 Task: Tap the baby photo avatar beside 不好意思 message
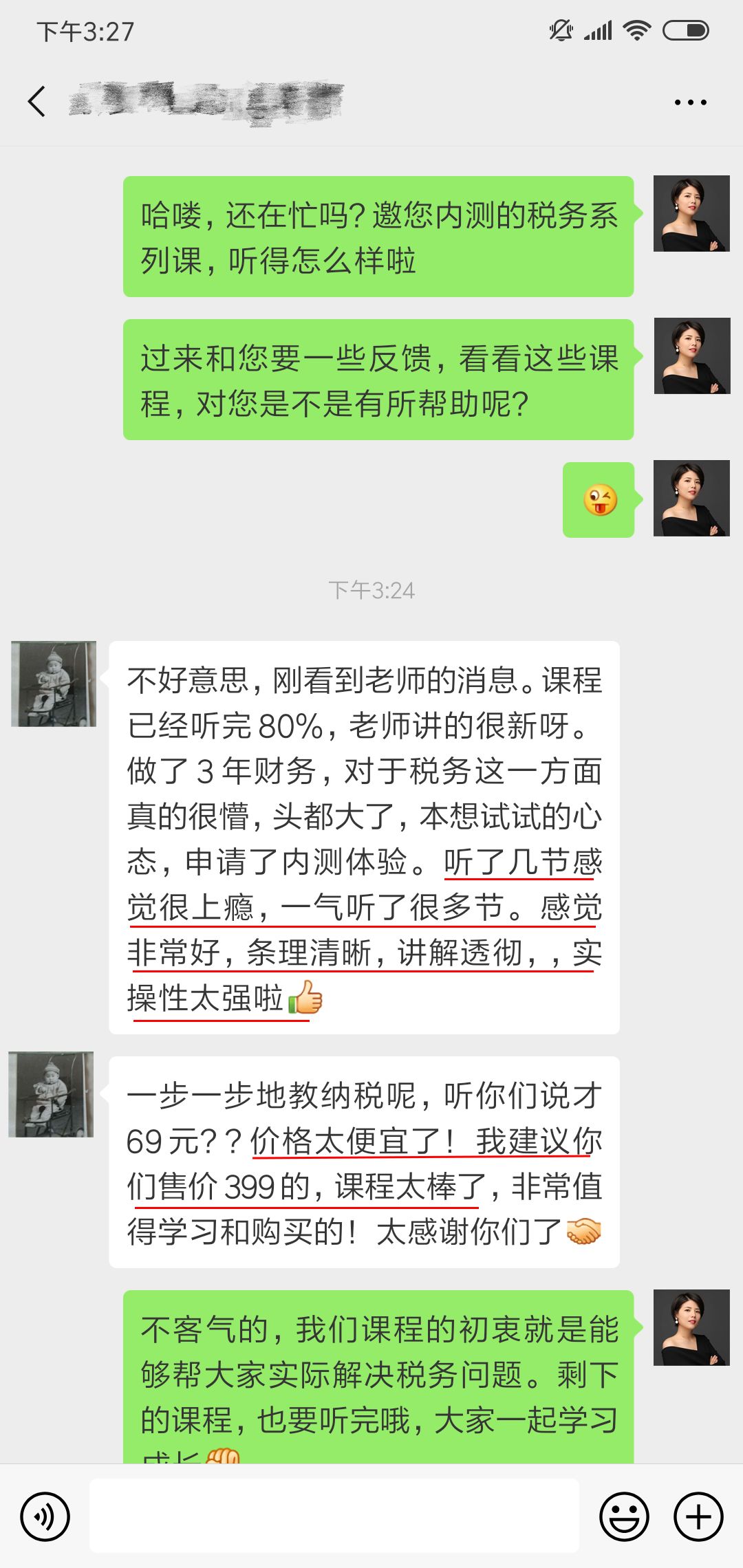click(54, 684)
